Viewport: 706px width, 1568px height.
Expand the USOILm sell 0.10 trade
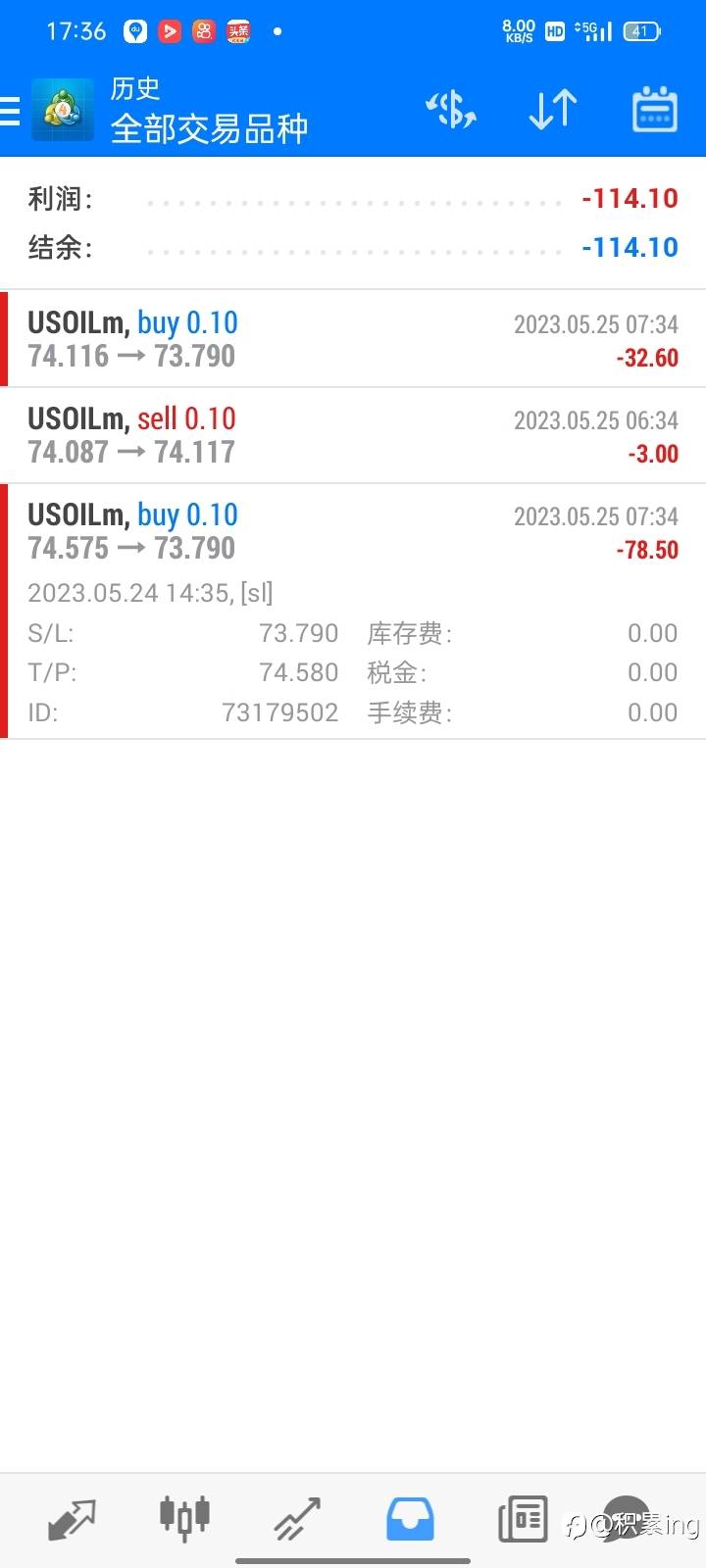(353, 435)
